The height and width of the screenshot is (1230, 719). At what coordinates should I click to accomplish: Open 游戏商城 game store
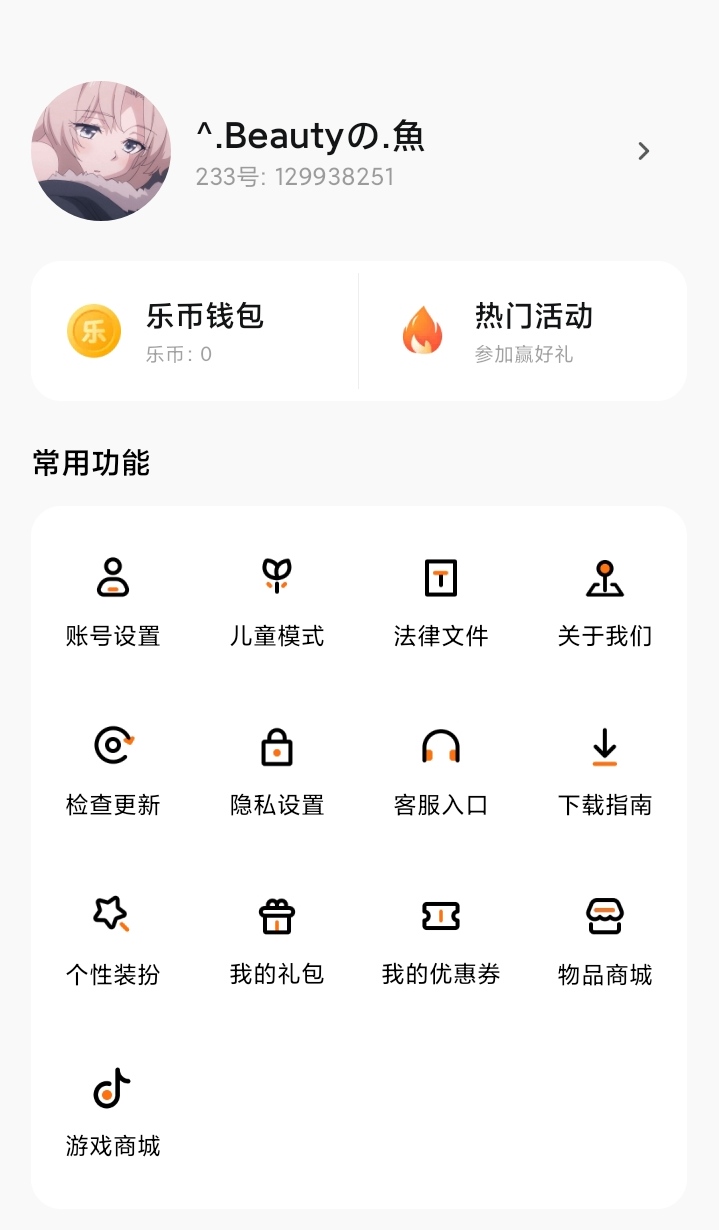pos(113,1110)
